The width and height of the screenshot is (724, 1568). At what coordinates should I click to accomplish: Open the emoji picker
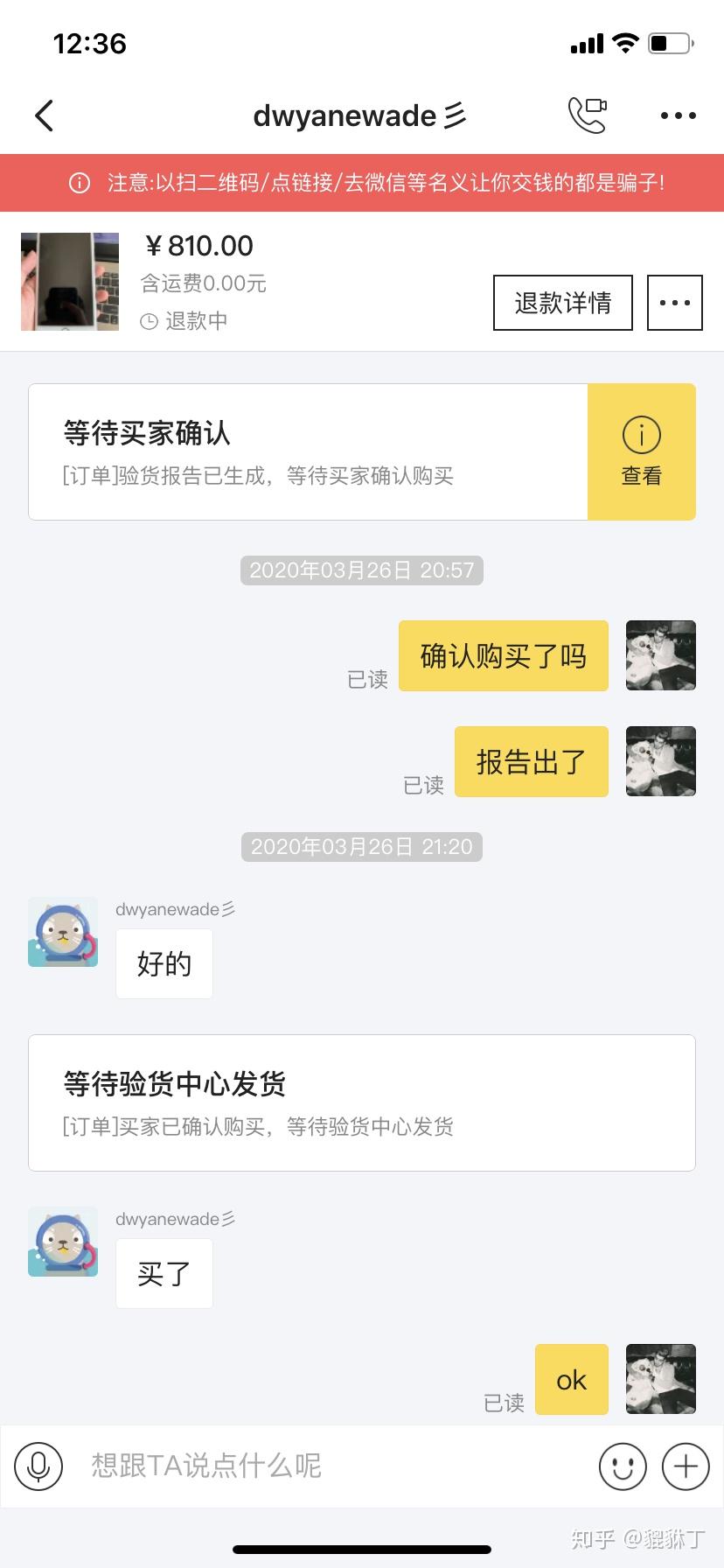pos(623,1466)
